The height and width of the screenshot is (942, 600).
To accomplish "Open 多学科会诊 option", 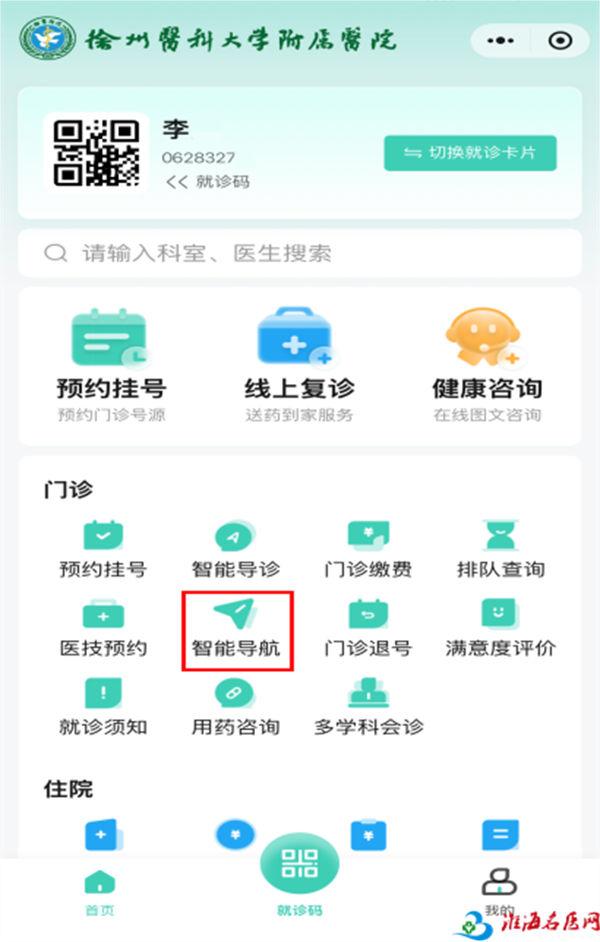I will click(x=367, y=707).
